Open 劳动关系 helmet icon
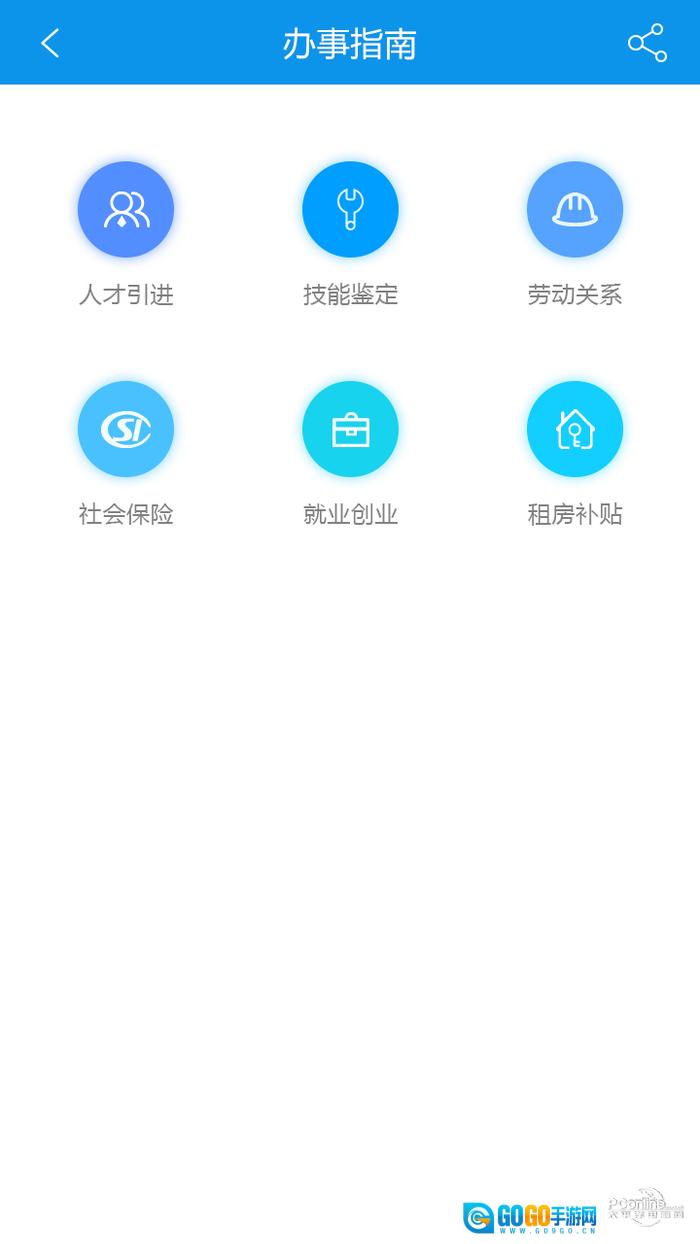This screenshot has width=700, height=1244. point(575,210)
